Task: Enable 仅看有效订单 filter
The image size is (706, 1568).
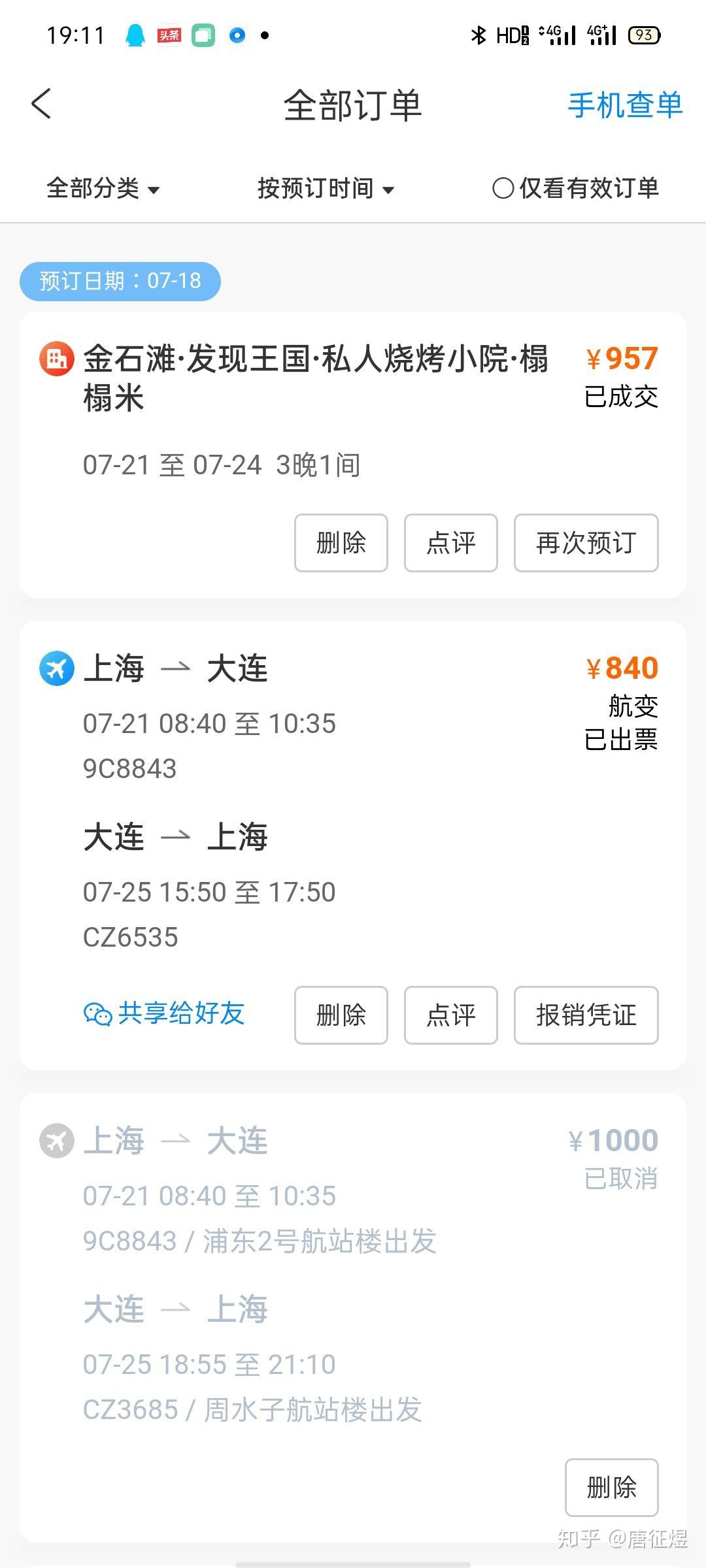Action: pos(575,188)
